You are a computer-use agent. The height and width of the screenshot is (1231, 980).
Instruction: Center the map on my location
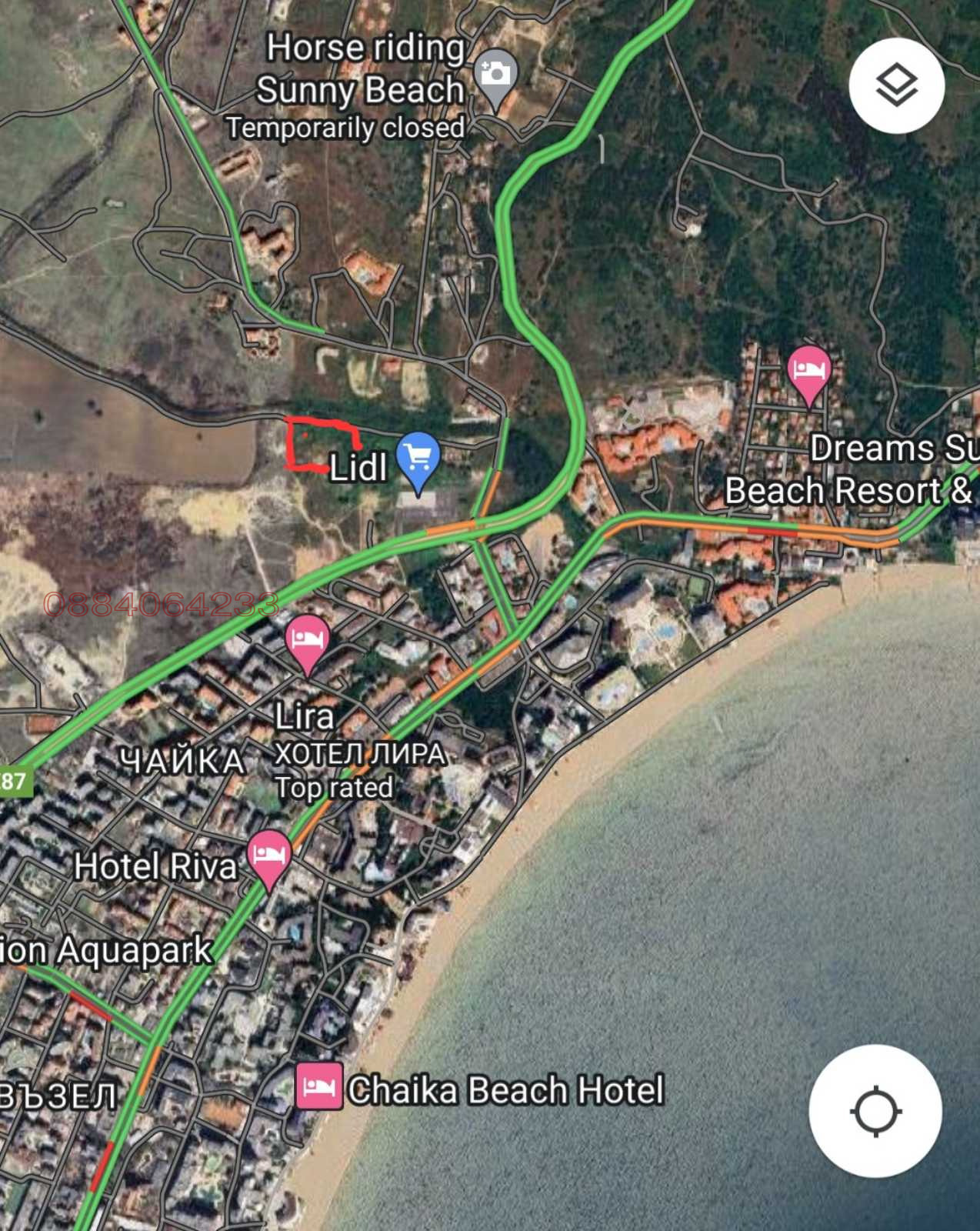875,1111
